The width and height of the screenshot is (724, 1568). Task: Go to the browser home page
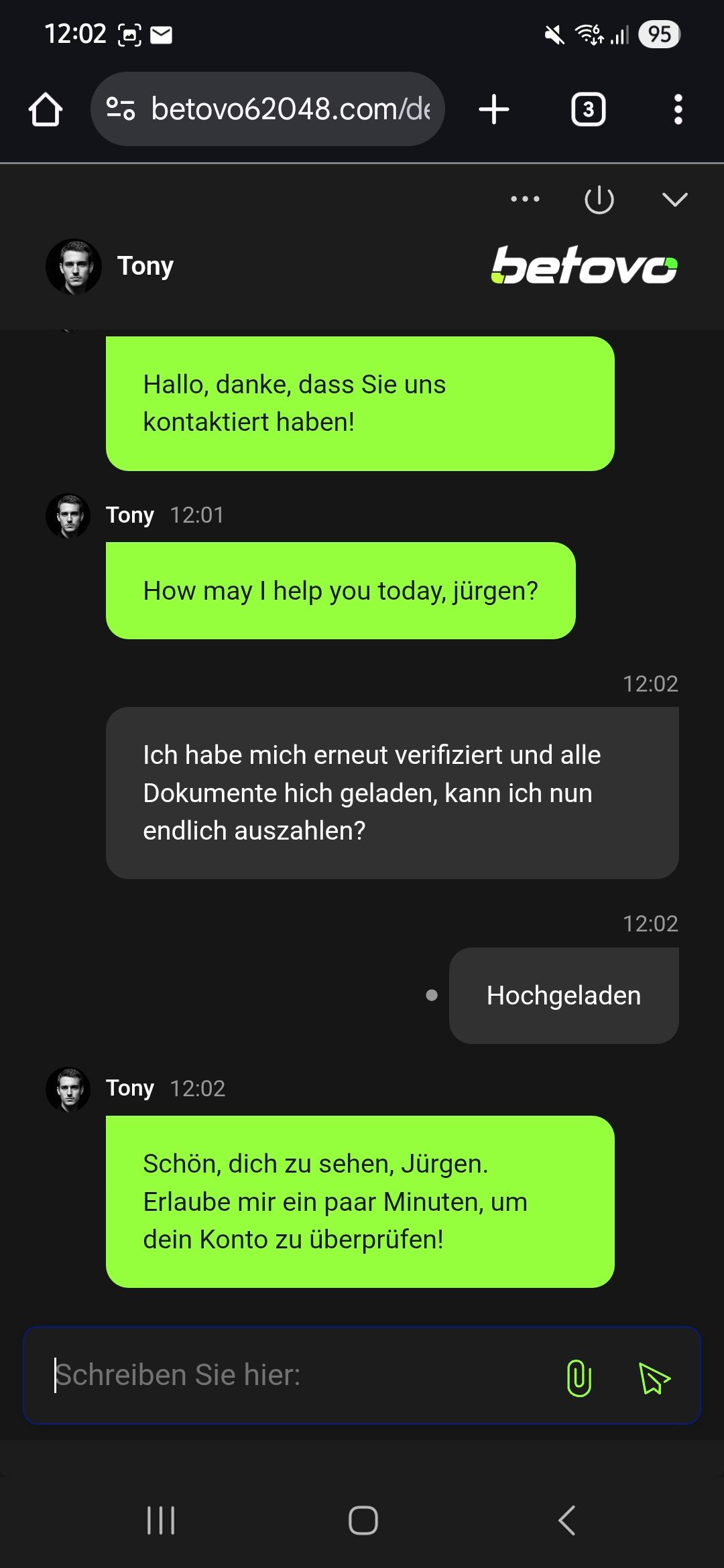point(46,109)
